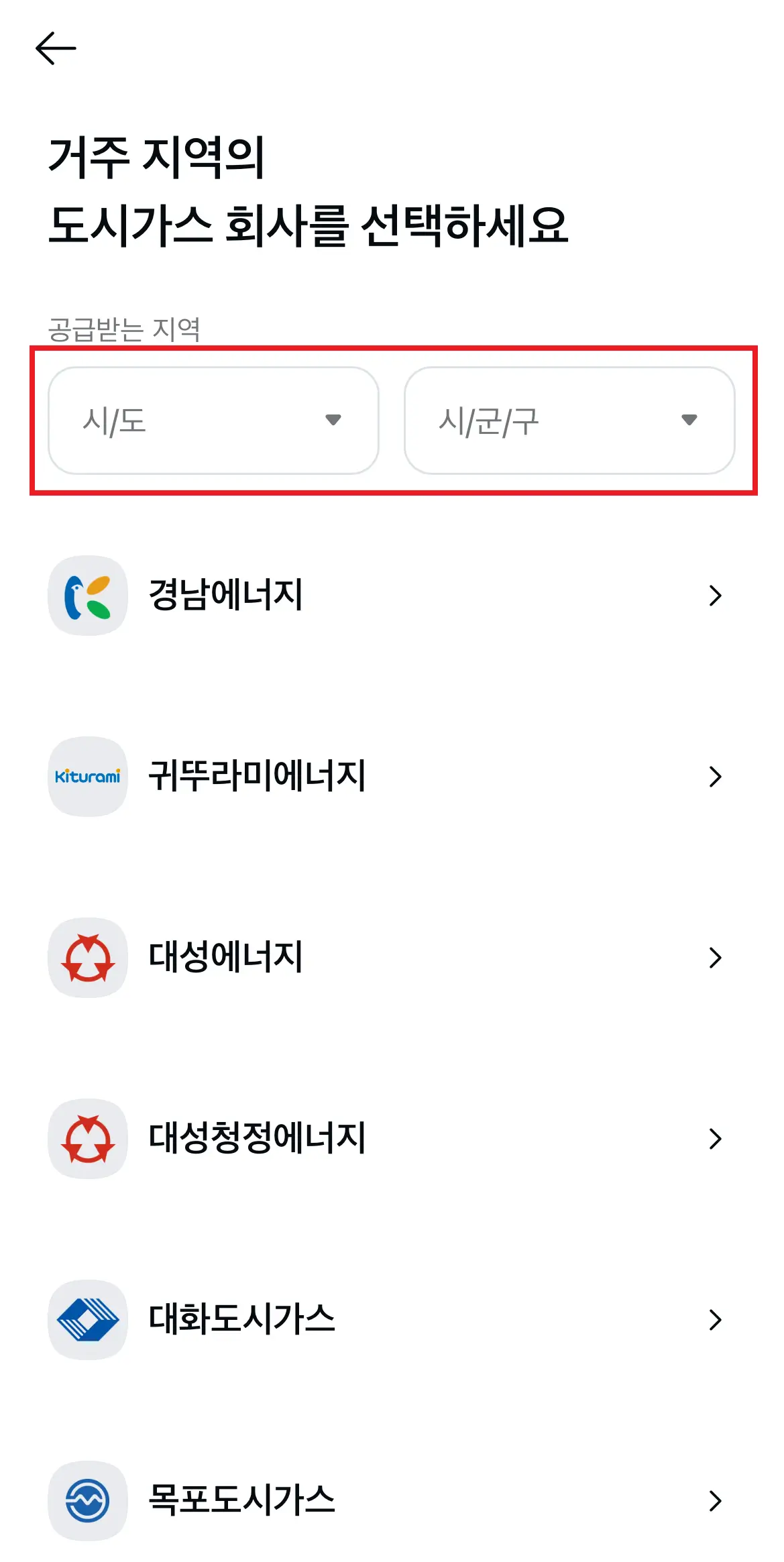Click the 시/군/구 dropdown arrow
The image size is (784, 1562).
[x=690, y=422]
